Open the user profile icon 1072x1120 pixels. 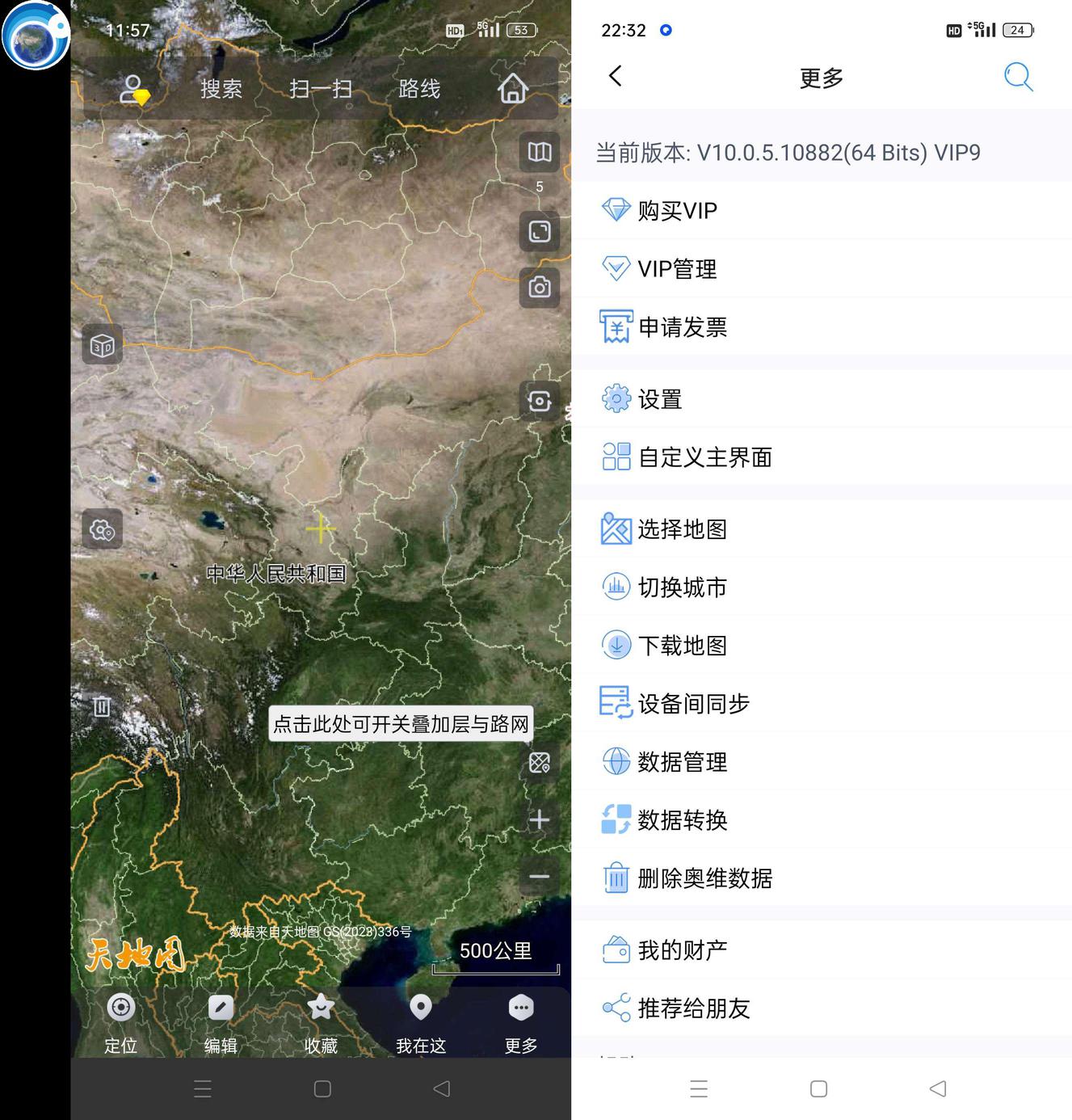pyautogui.click(x=134, y=90)
